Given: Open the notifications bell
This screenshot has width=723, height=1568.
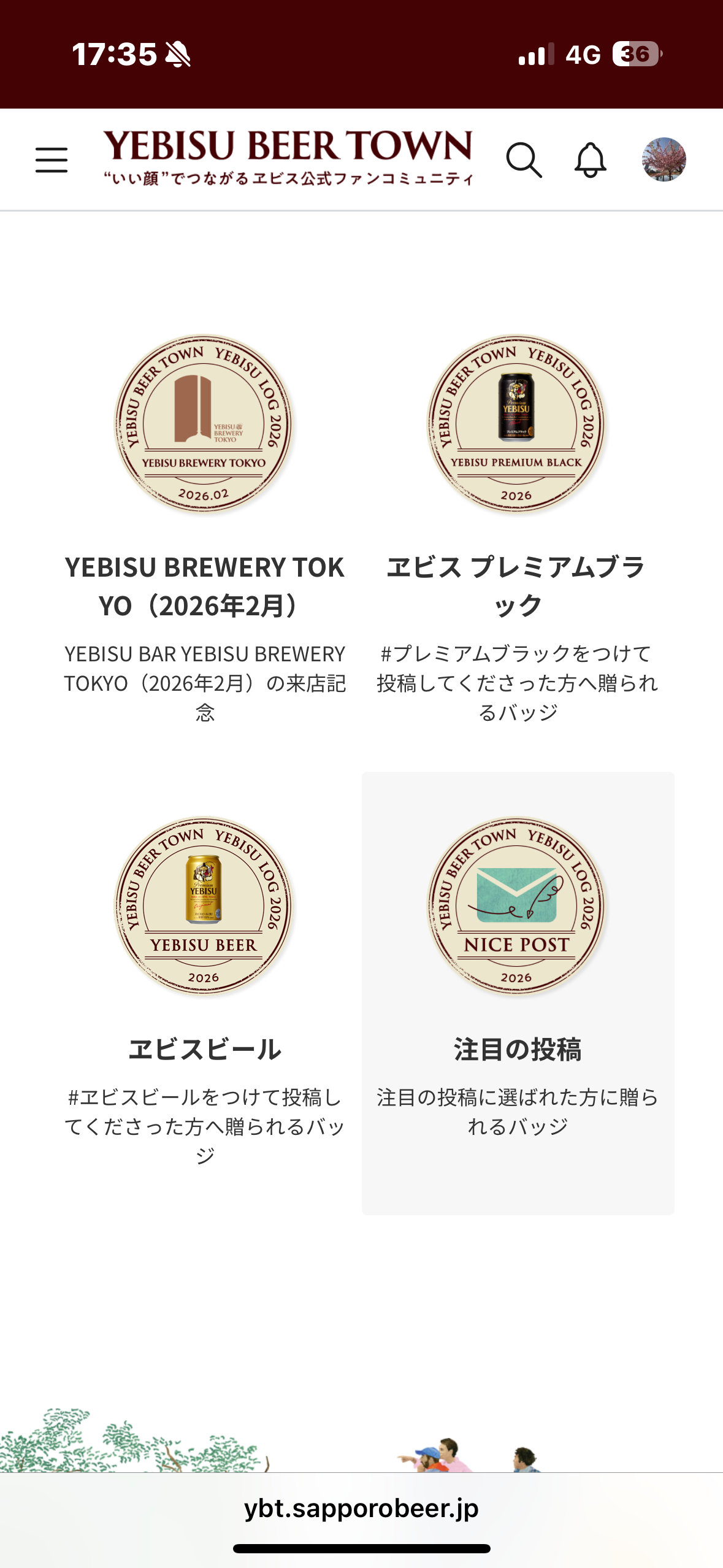Looking at the screenshot, I should pyautogui.click(x=590, y=160).
